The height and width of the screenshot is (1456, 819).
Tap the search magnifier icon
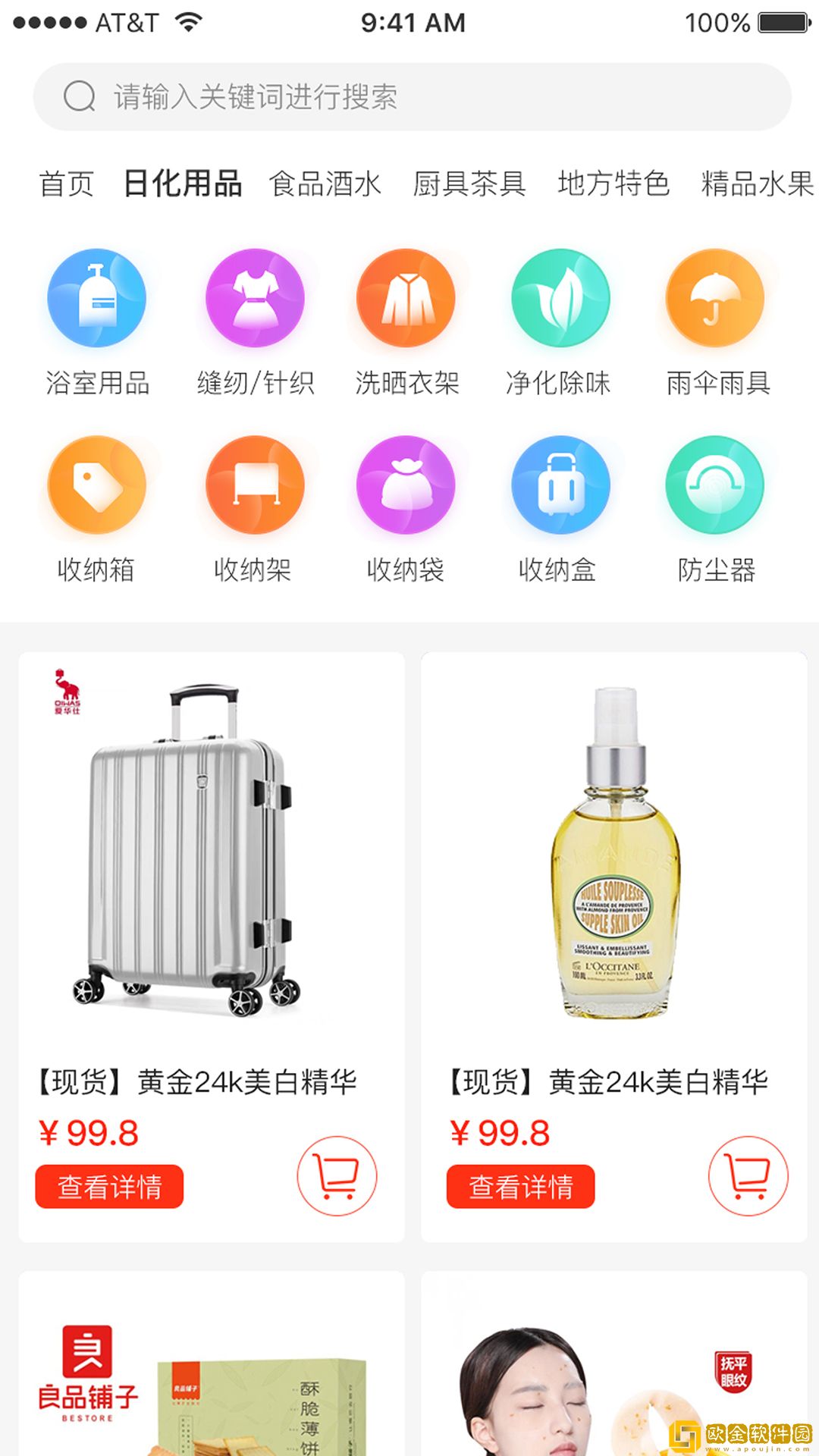tap(77, 96)
